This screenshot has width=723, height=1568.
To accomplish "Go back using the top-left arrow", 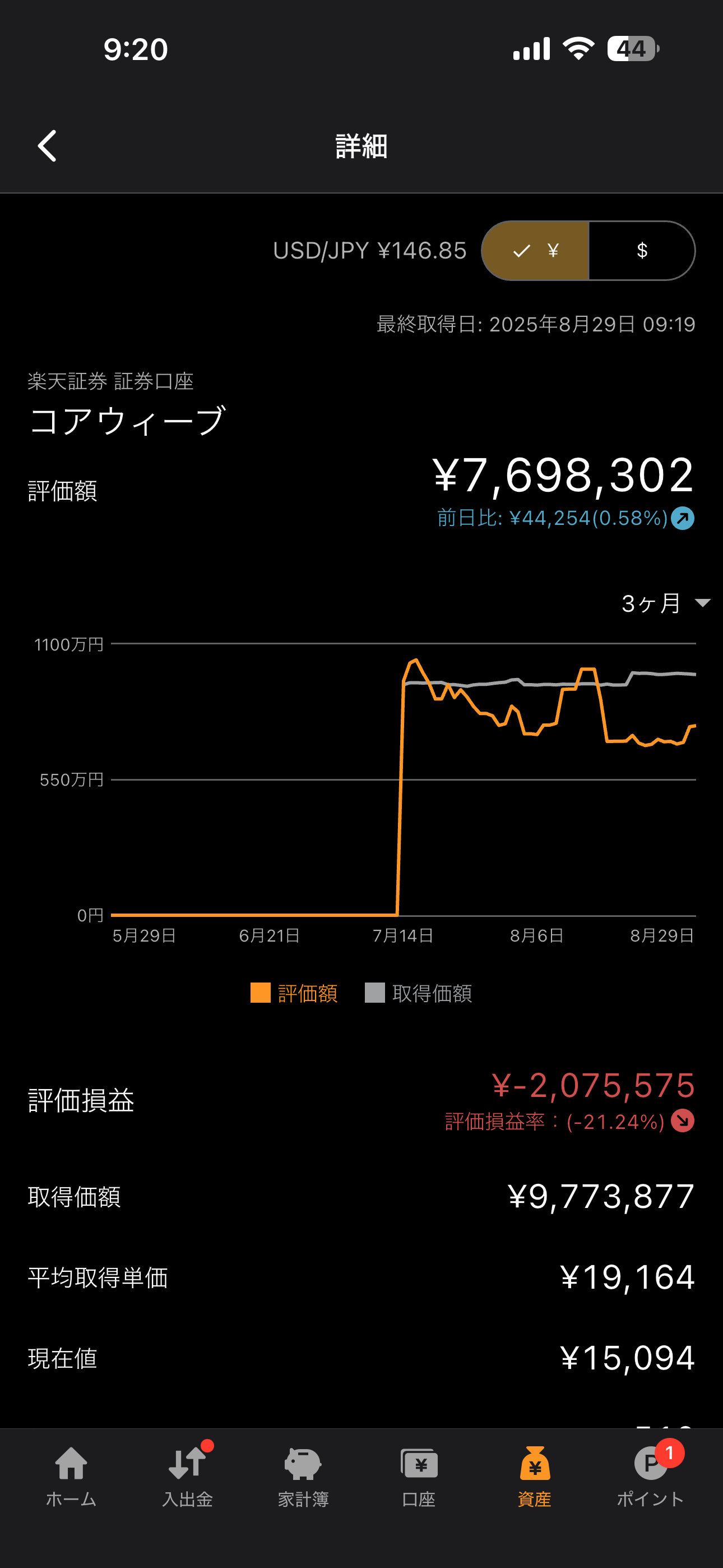I will [47, 146].
